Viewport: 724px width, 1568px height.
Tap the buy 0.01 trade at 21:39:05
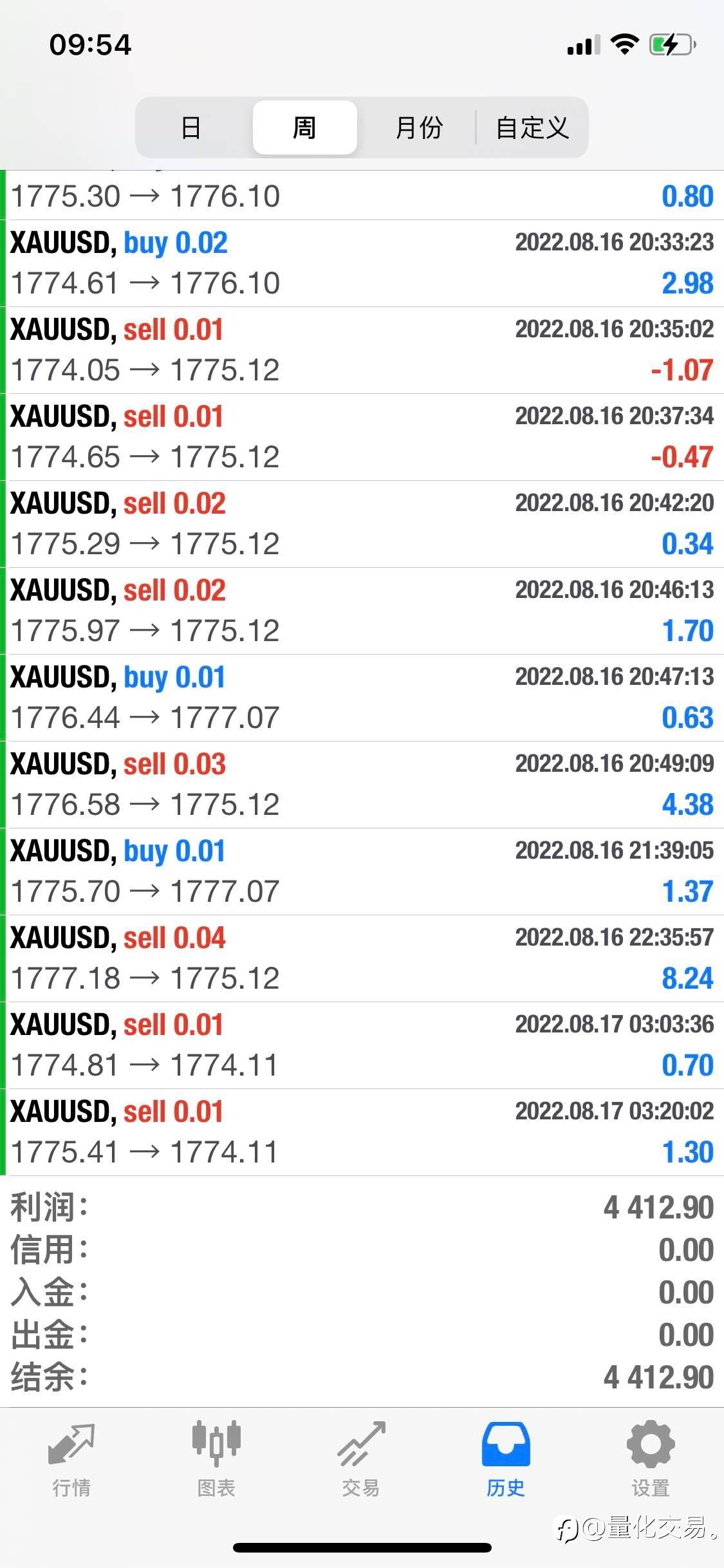362,872
